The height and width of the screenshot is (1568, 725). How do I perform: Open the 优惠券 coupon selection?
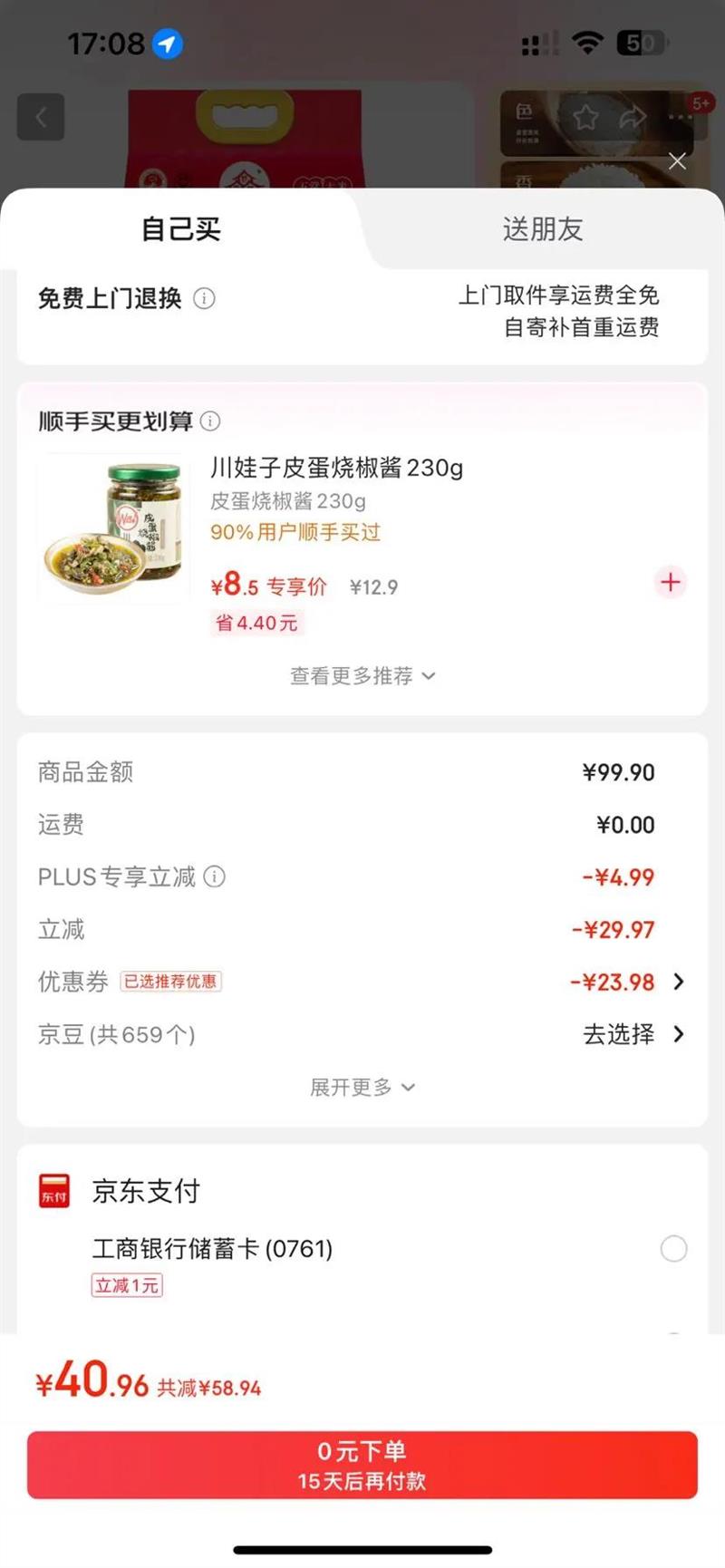click(x=627, y=982)
